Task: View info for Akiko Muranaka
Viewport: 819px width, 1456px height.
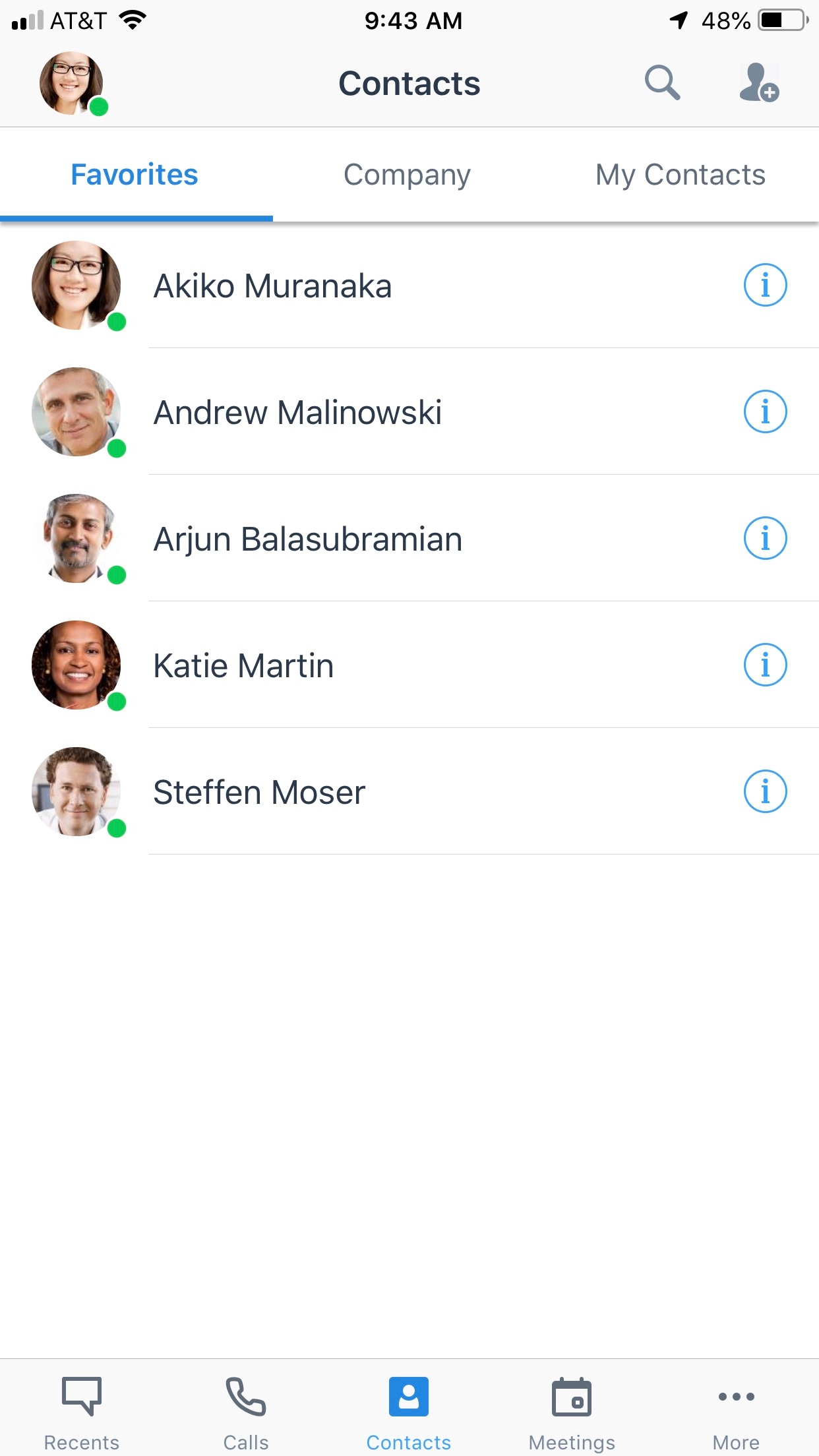Action: tap(765, 286)
